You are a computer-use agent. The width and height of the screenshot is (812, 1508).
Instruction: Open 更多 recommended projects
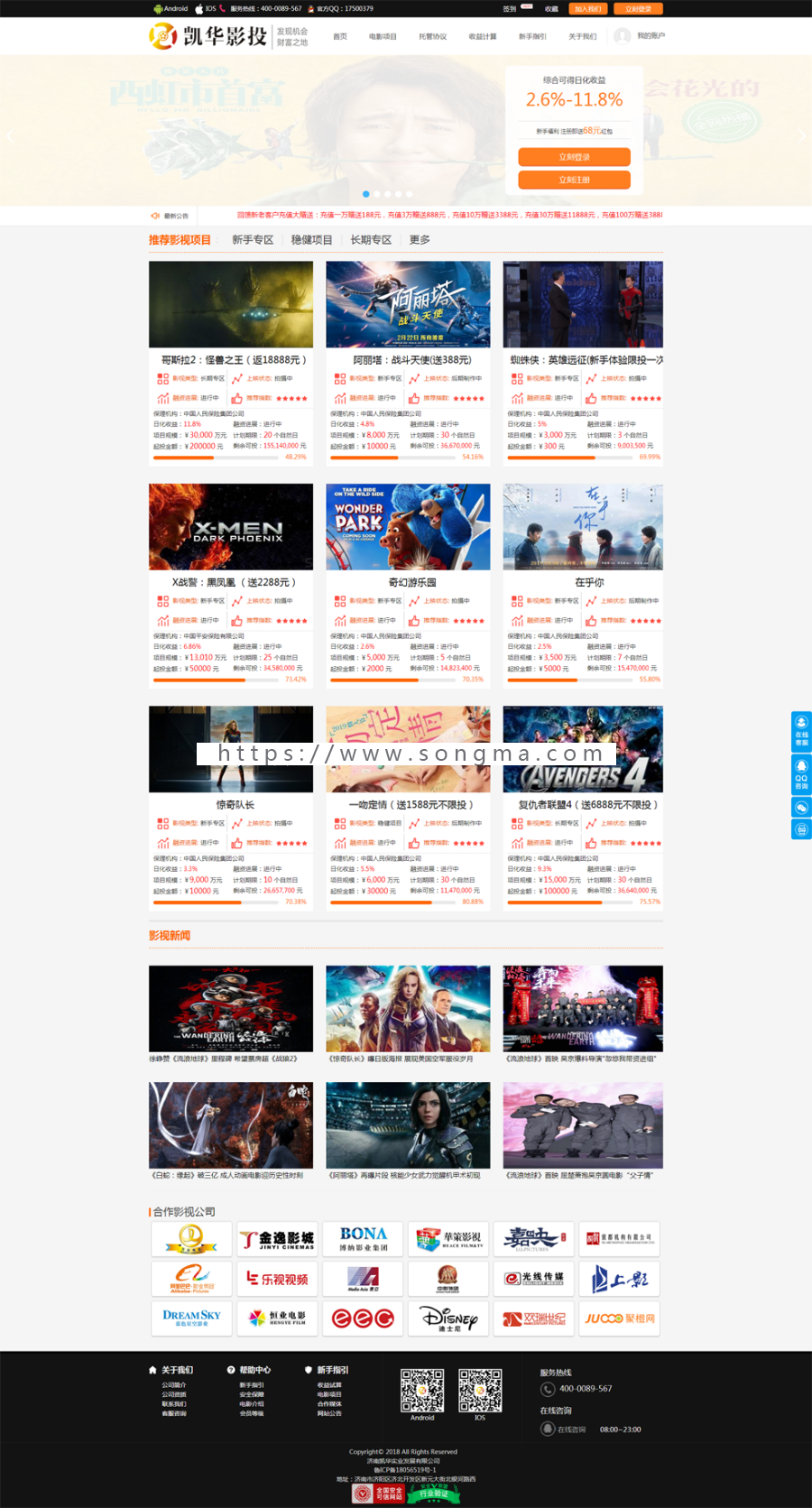(420, 240)
